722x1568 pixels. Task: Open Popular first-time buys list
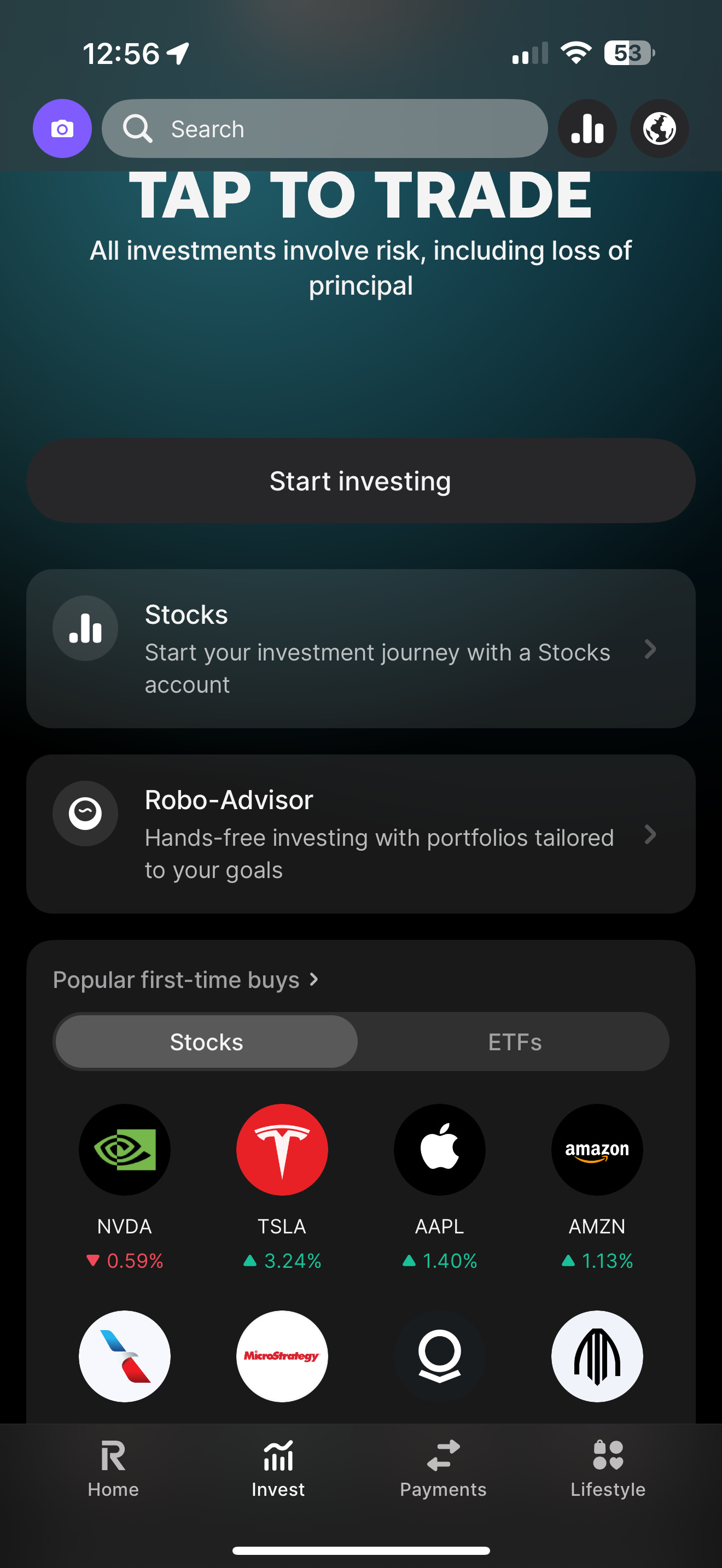pos(185,980)
